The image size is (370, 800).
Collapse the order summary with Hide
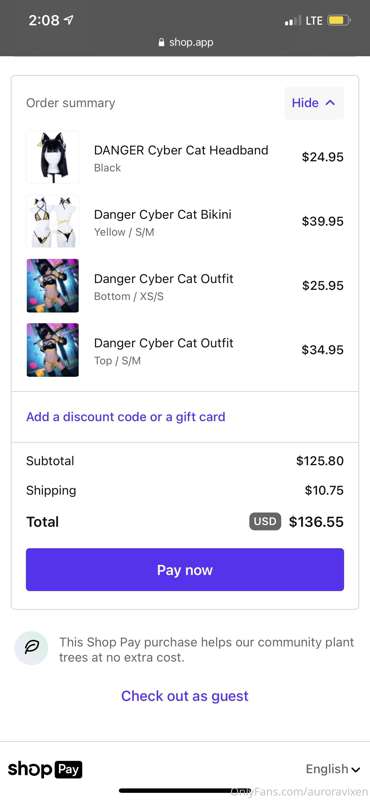coord(314,103)
